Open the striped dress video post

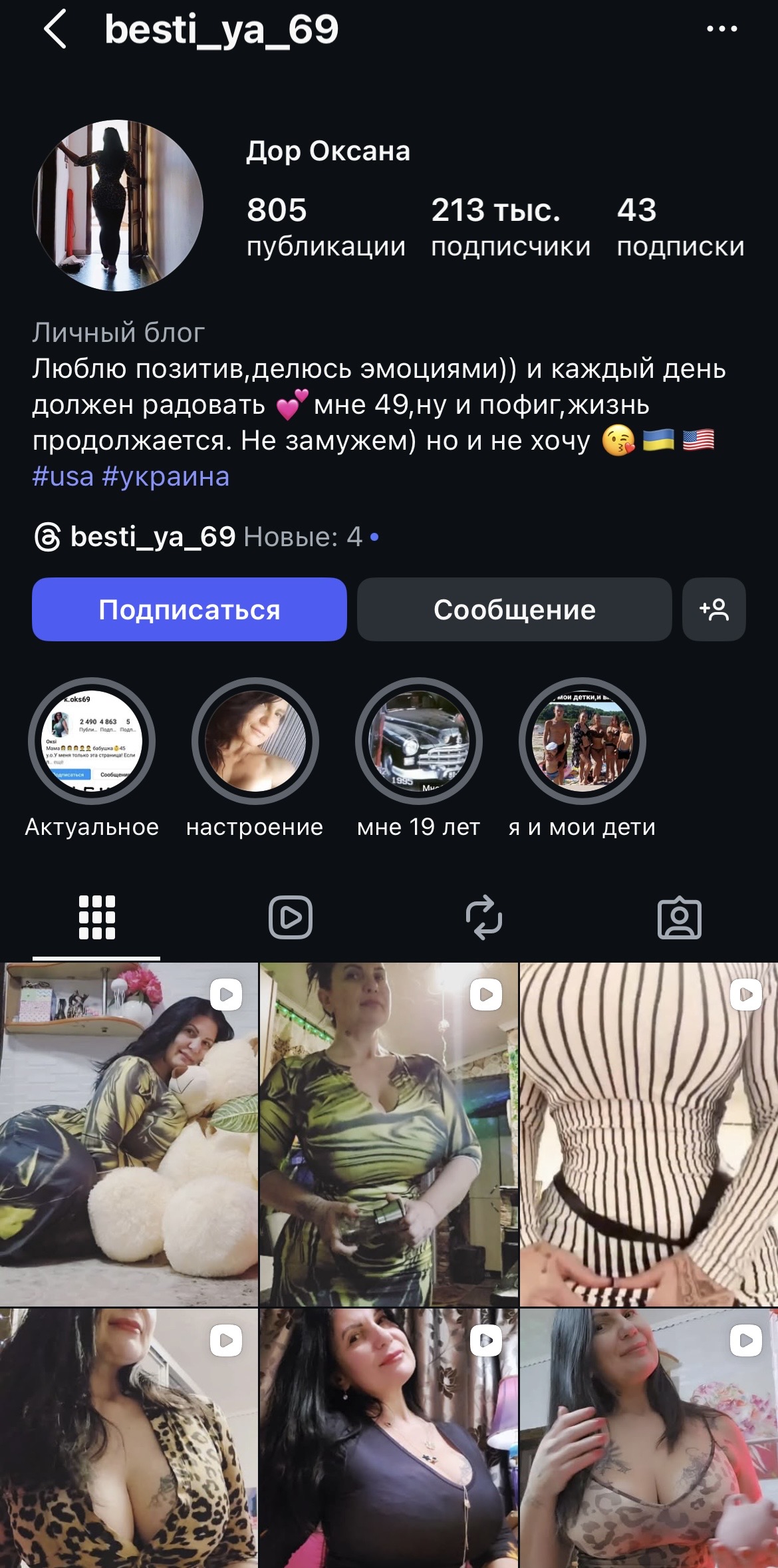pyautogui.click(x=648, y=1134)
